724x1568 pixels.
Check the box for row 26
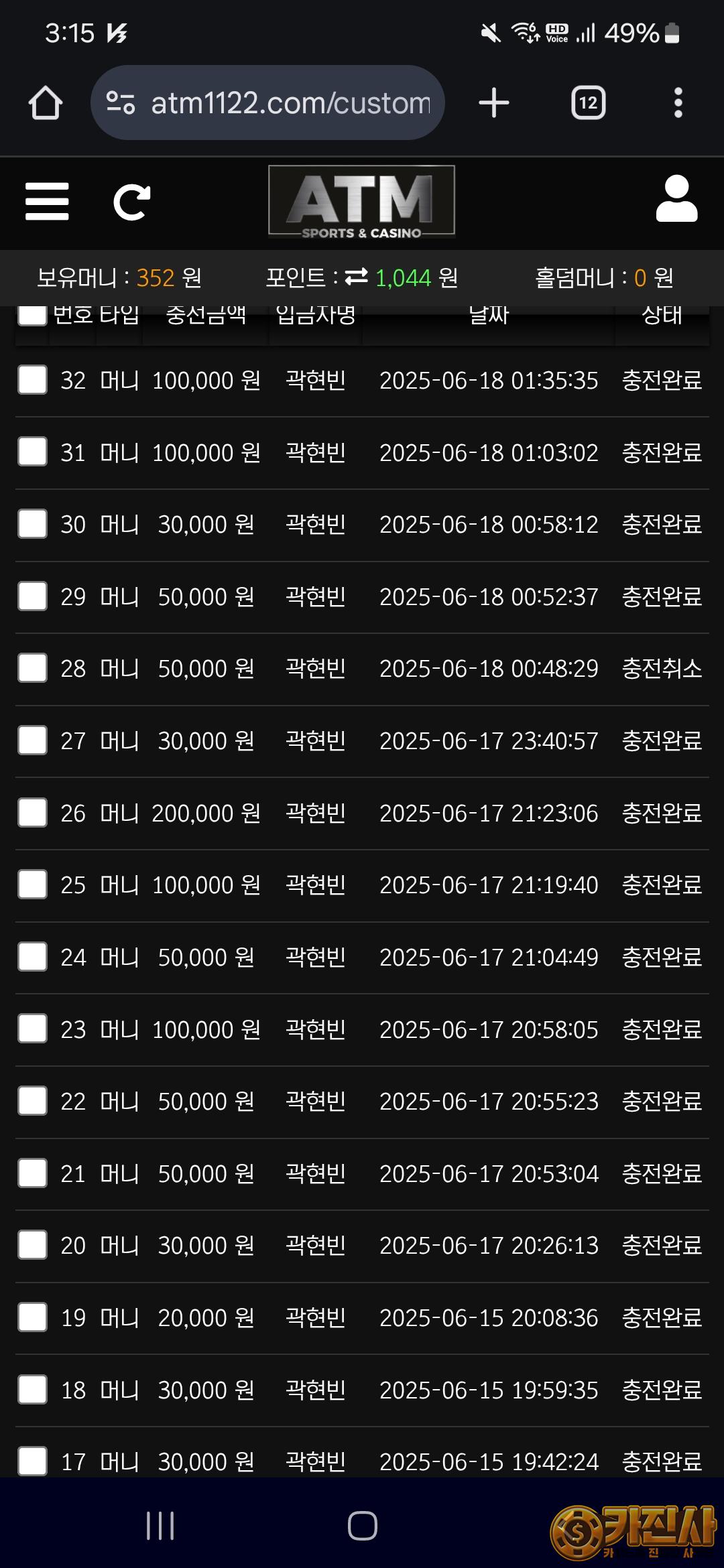(33, 813)
